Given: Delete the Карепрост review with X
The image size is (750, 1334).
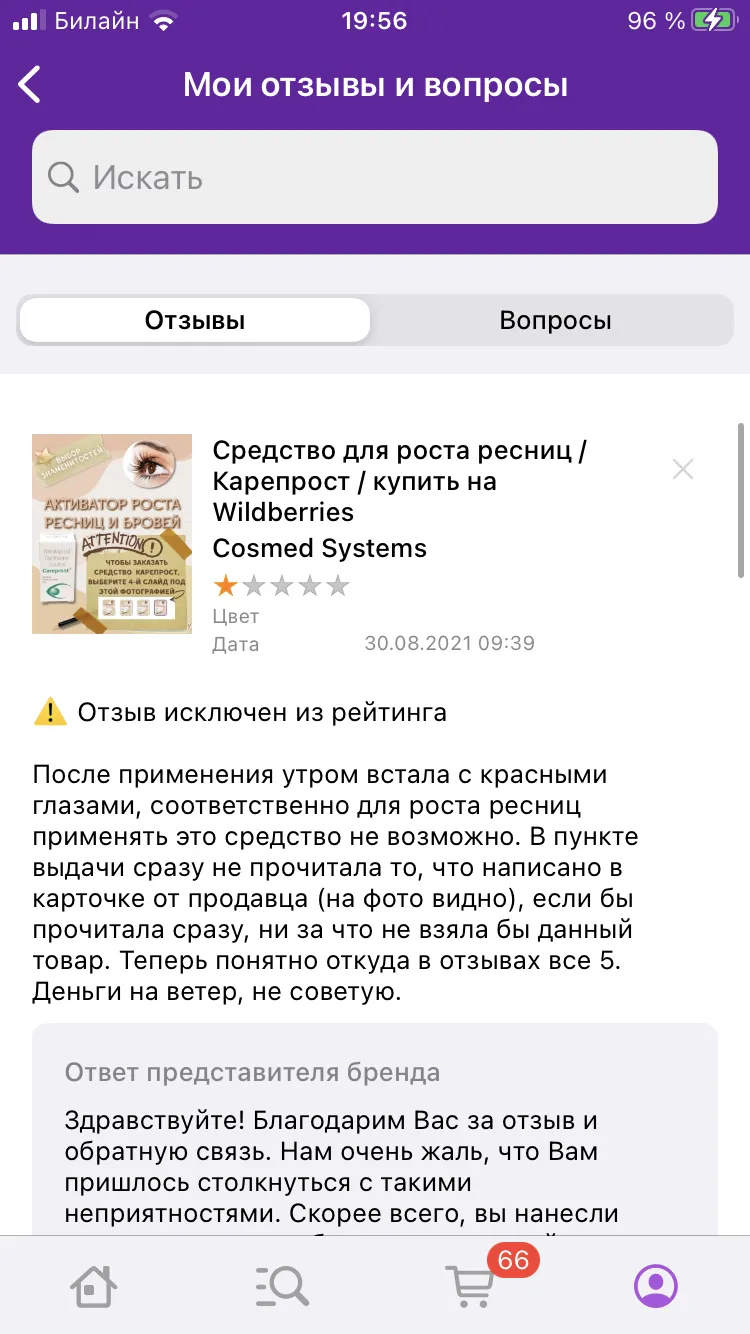Looking at the screenshot, I should click(x=683, y=469).
